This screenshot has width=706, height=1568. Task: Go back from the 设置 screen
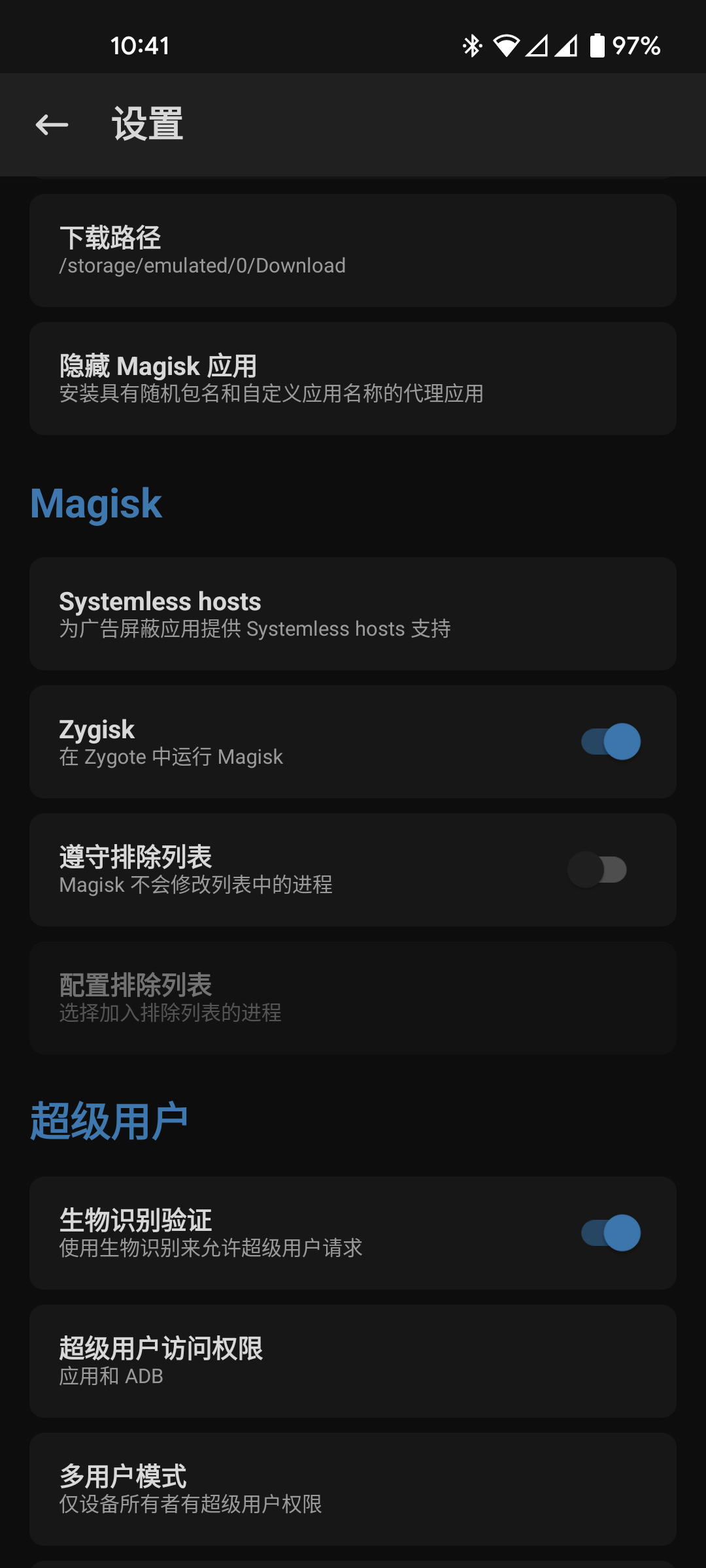point(52,124)
